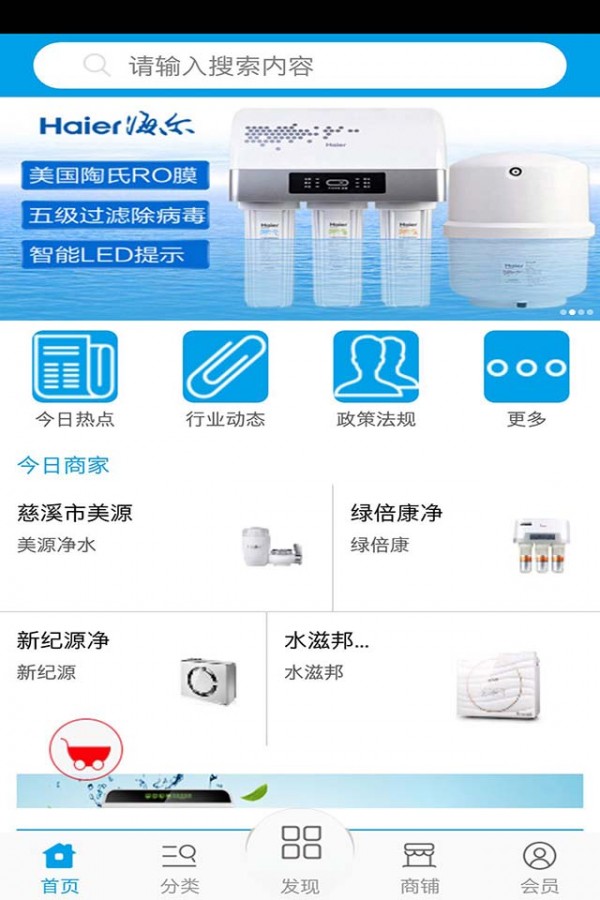Viewport: 600px width, 900px height.
Task: Open 政策法规 section
Action: pyautogui.click(x=376, y=378)
